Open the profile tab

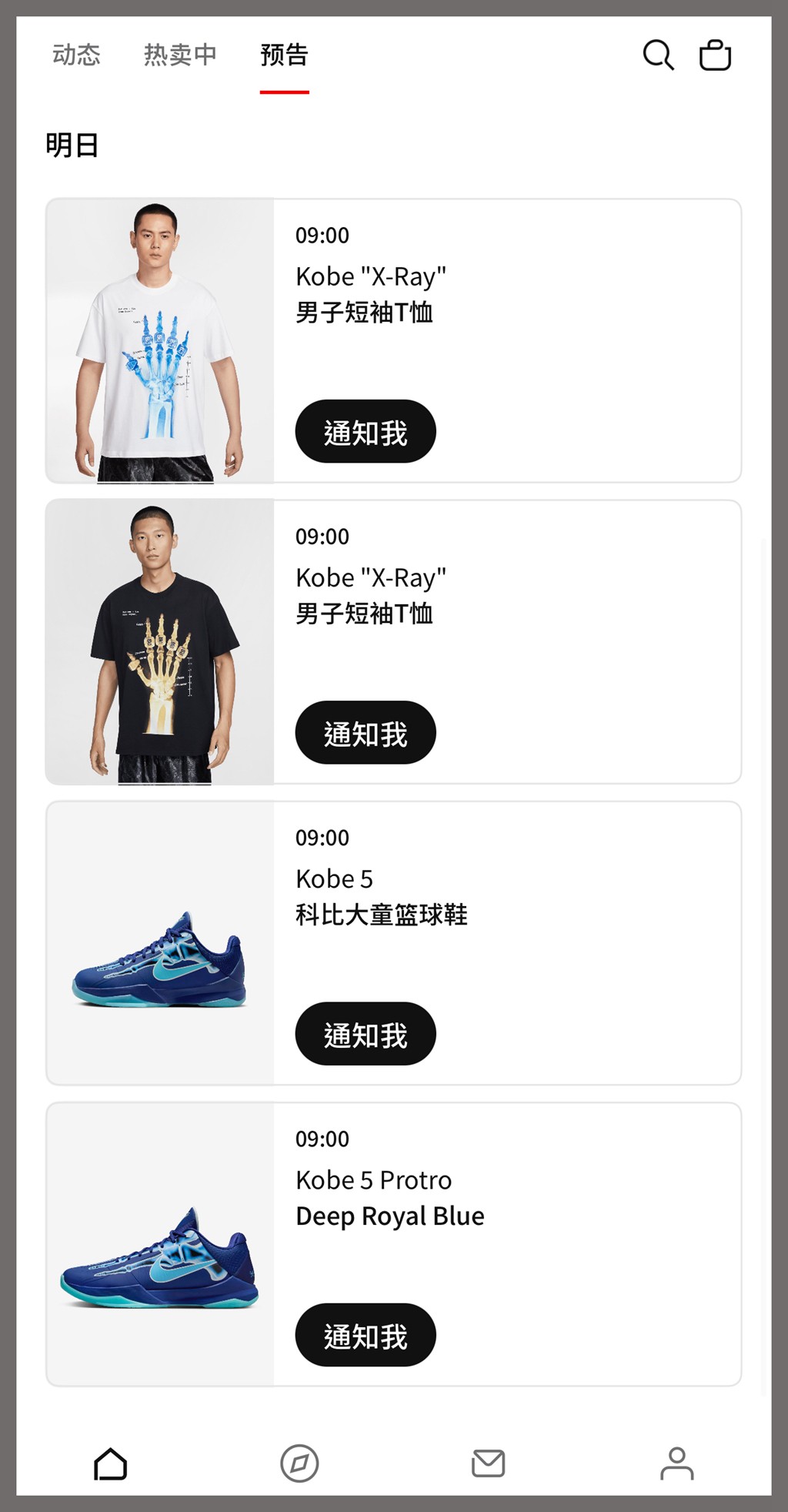(x=676, y=1463)
